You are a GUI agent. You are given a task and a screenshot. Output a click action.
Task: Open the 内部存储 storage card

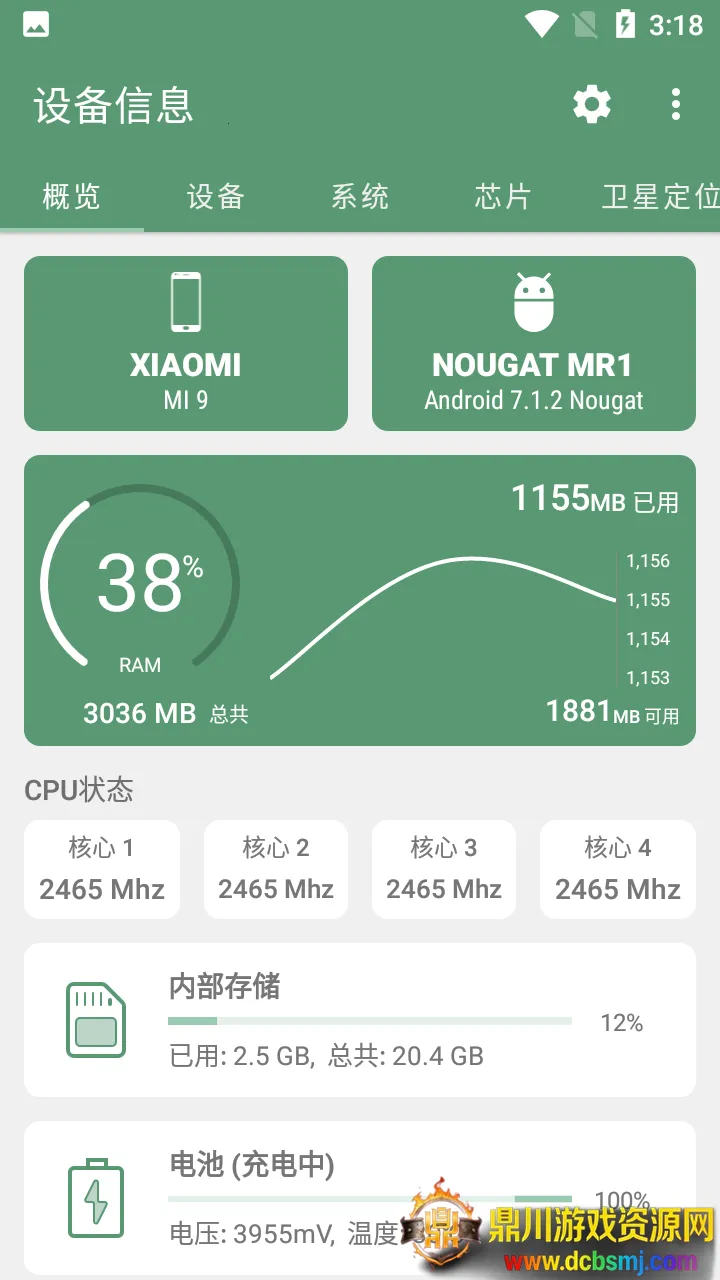pyautogui.click(x=360, y=1020)
